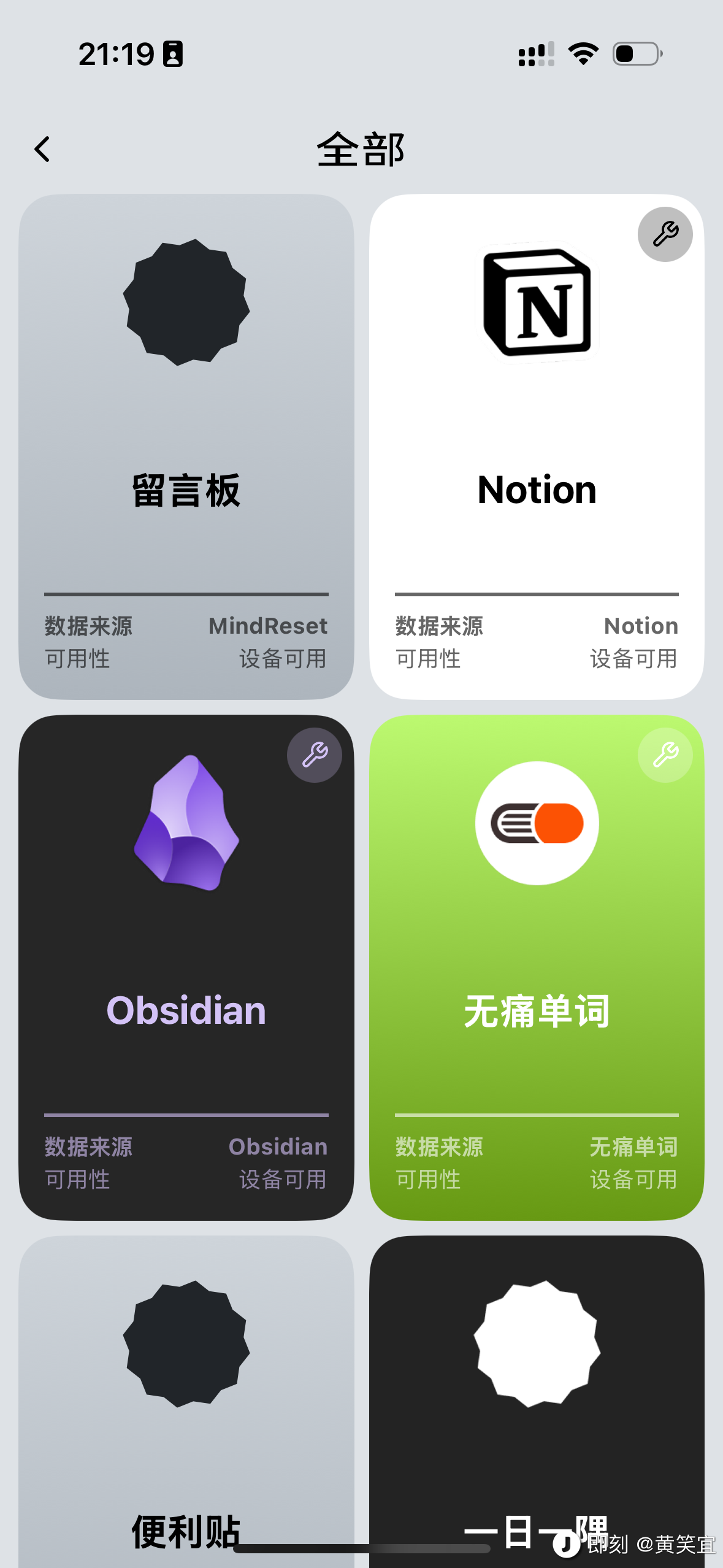723x1568 pixels.
Task: Open the dark 一日一嘿 card
Action: [x=537, y=1402]
